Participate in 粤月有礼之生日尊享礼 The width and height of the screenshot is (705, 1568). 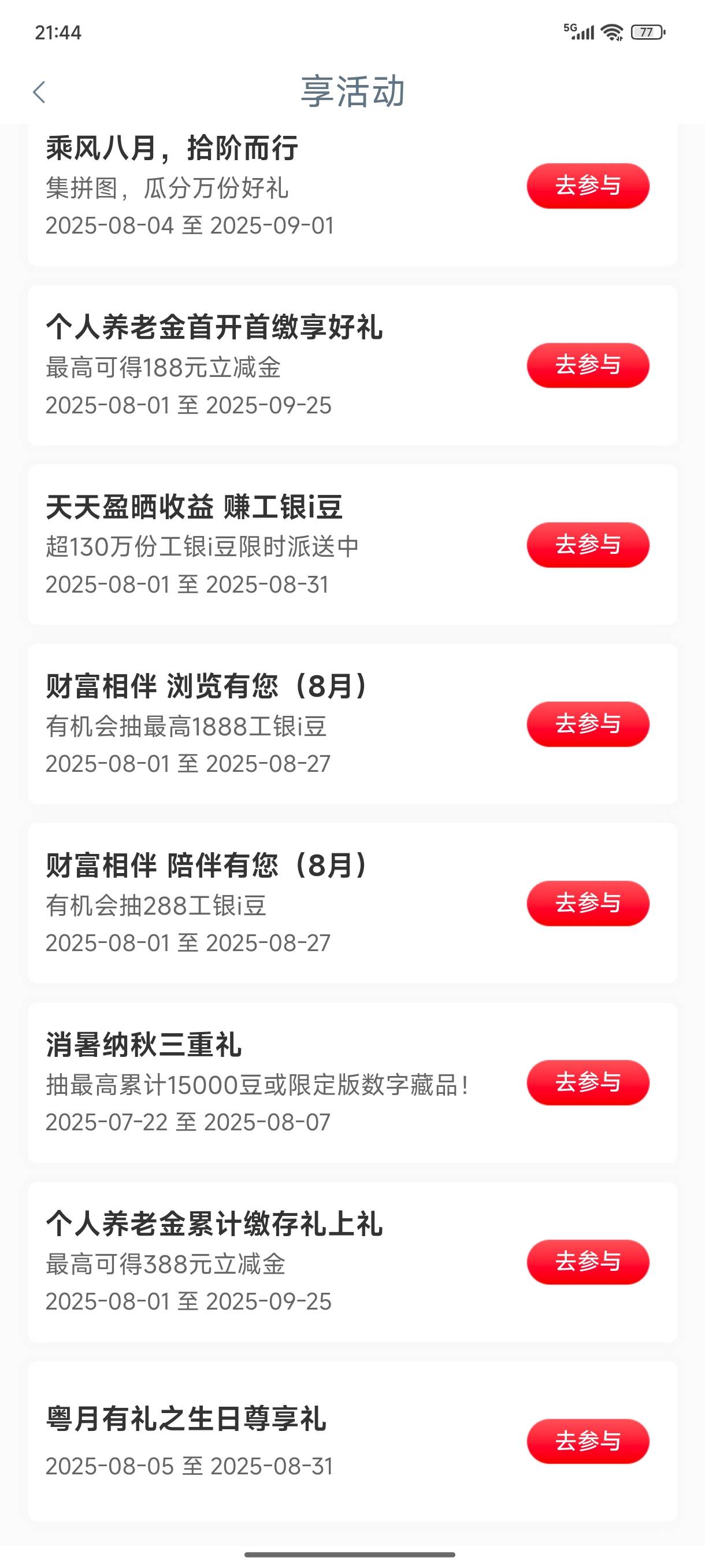pyautogui.click(x=588, y=1441)
